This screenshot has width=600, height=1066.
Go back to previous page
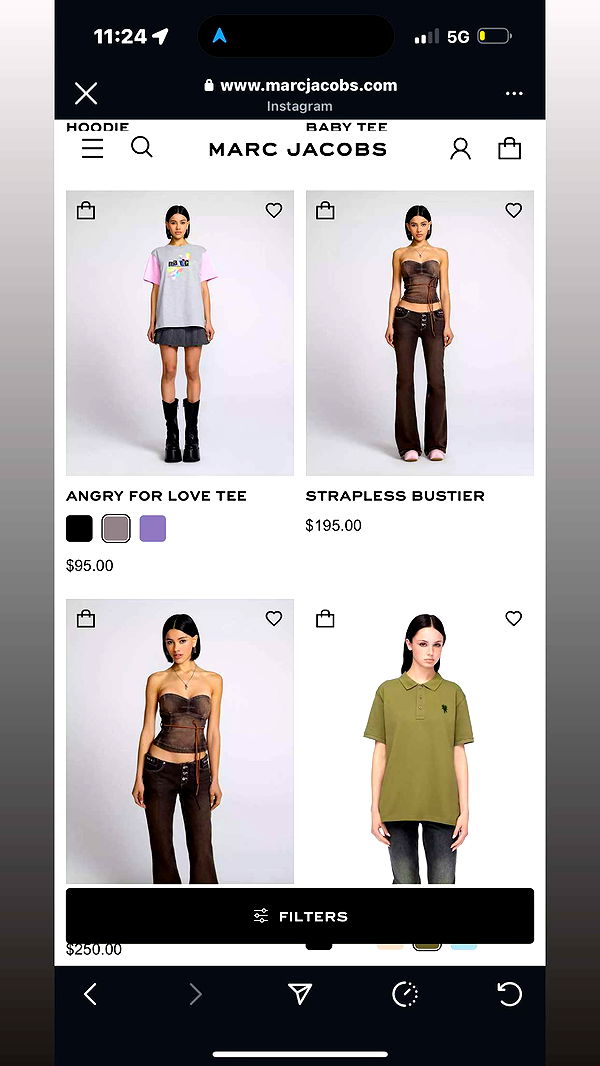pos(90,993)
